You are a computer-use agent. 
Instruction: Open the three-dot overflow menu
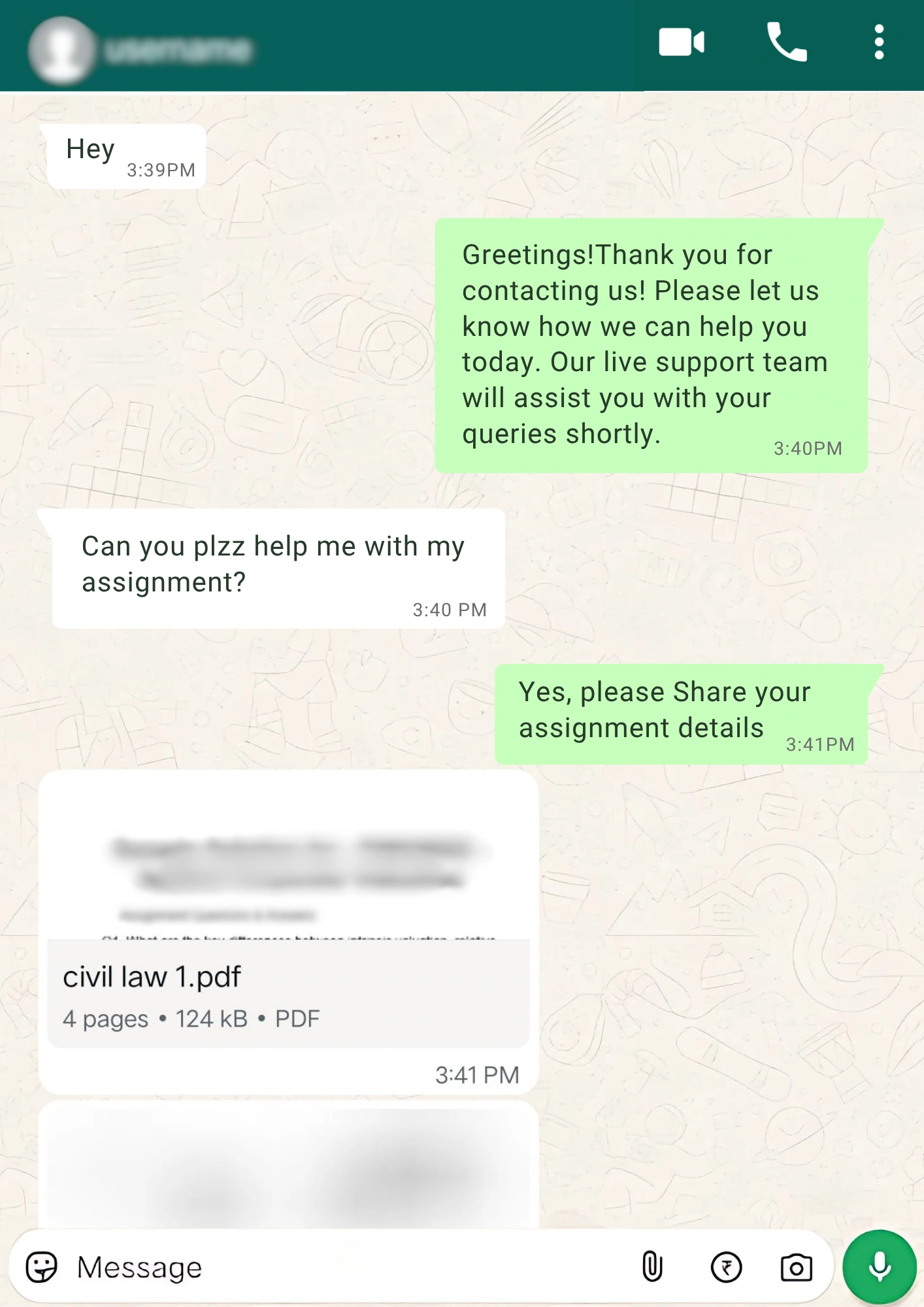click(x=879, y=43)
